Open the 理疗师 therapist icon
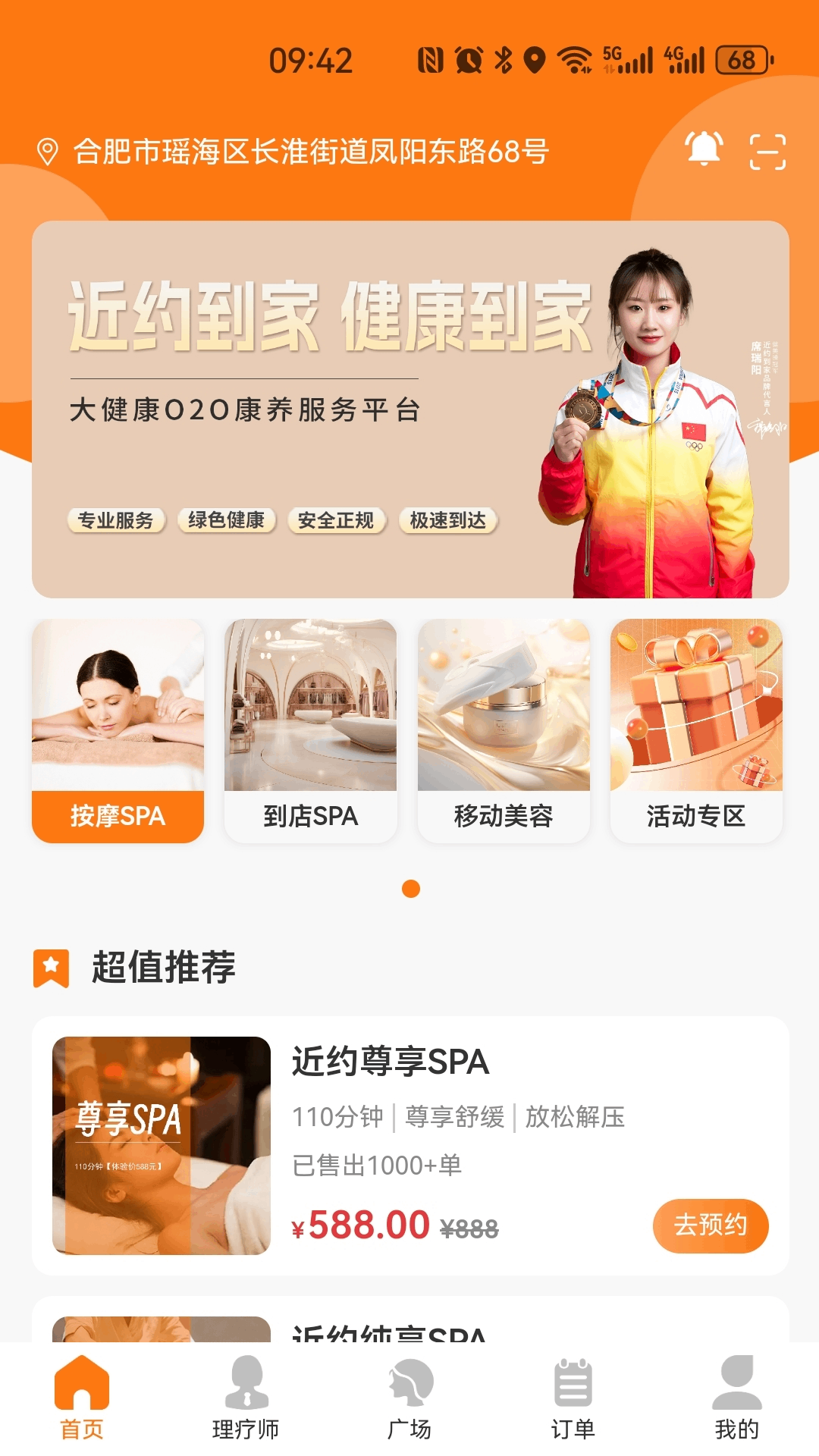Image resolution: width=819 pixels, height=1456 pixels. coord(245,1387)
